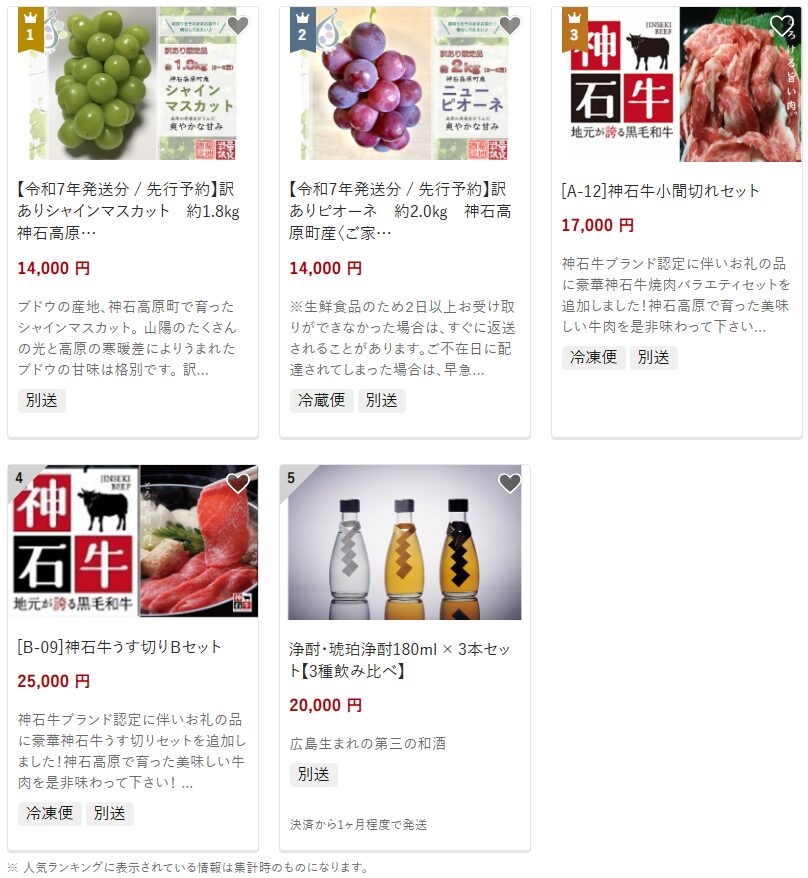Open the 浄酎・琥珀浄酎180ml 3本セット card
Screen dimensions: 808x878
(x=400, y=660)
